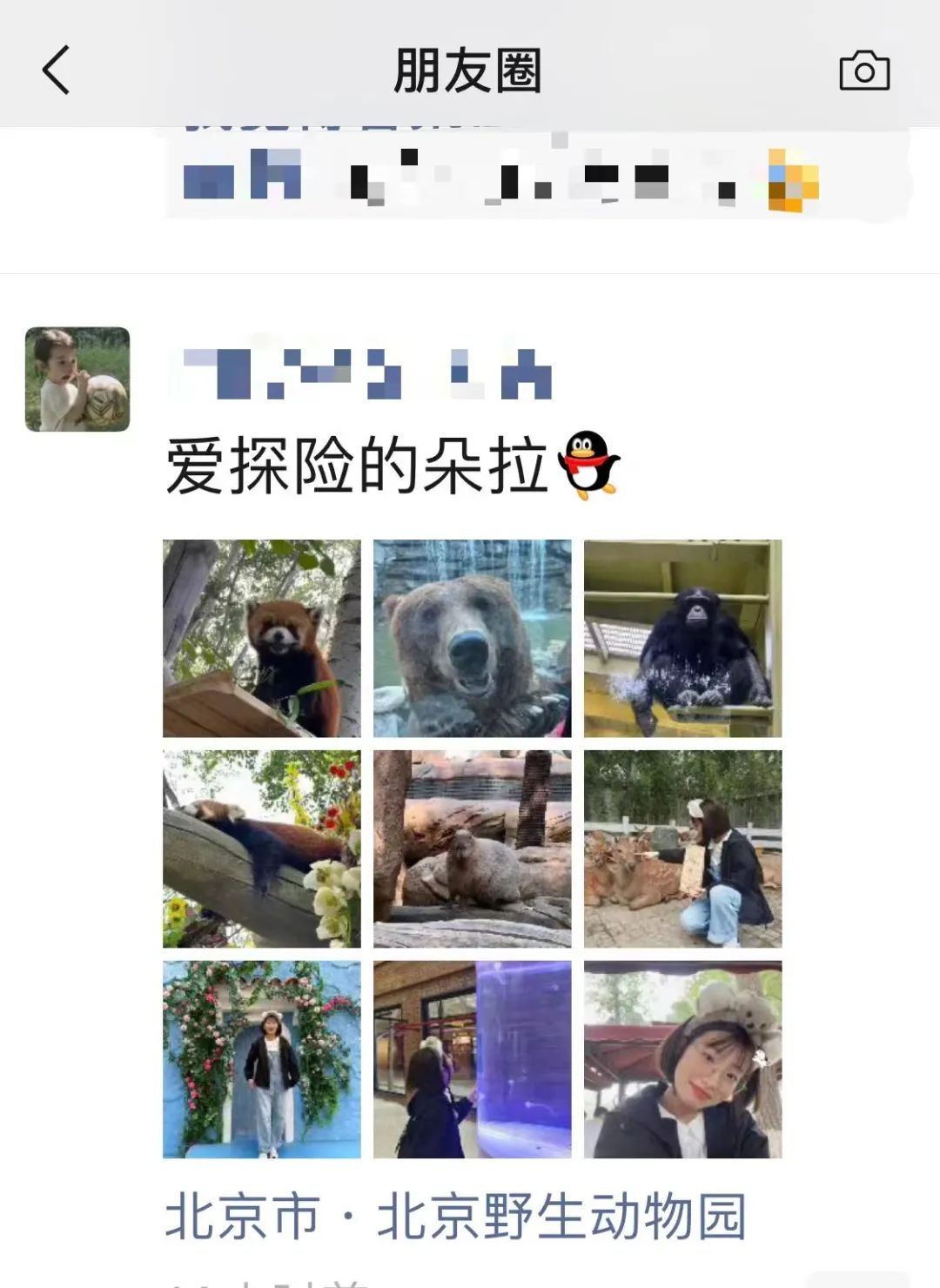Open the jellyfish tank photo
Viewport: 940px width, 1288px height.
(472, 1059)
